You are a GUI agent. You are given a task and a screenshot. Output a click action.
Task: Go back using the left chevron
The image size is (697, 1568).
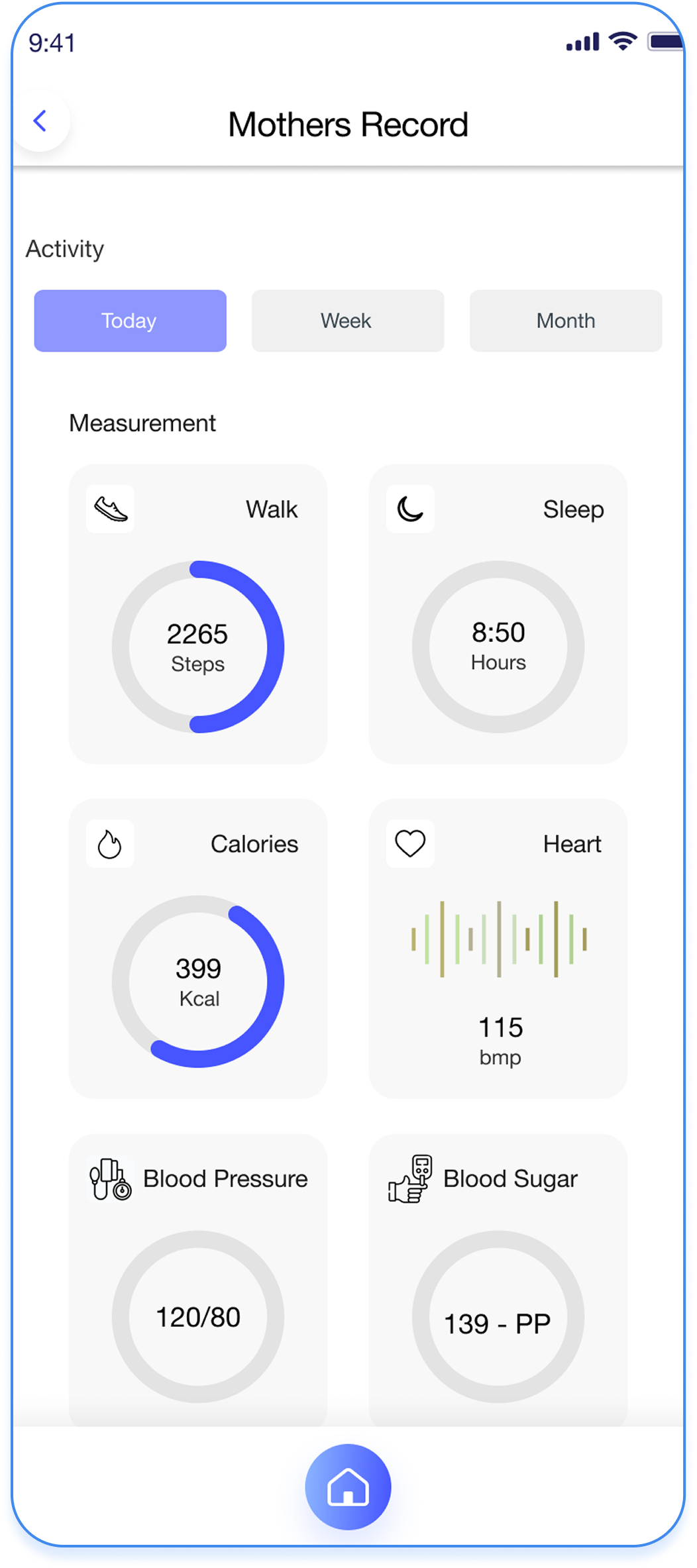click(x=41, y=121)
